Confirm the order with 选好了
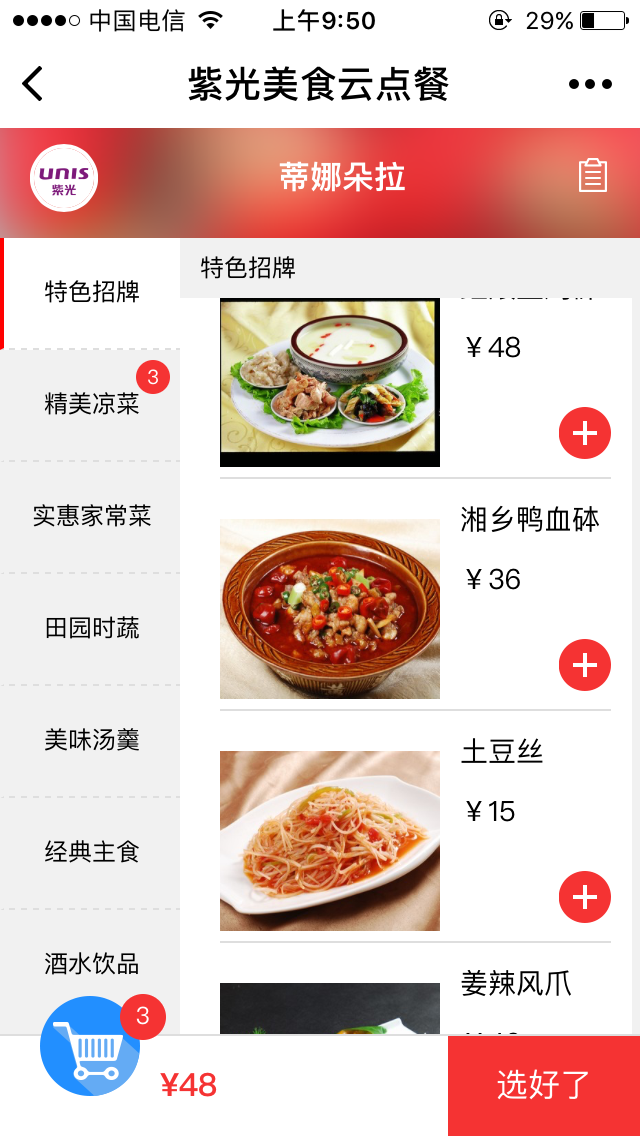 coord(544,1085)
